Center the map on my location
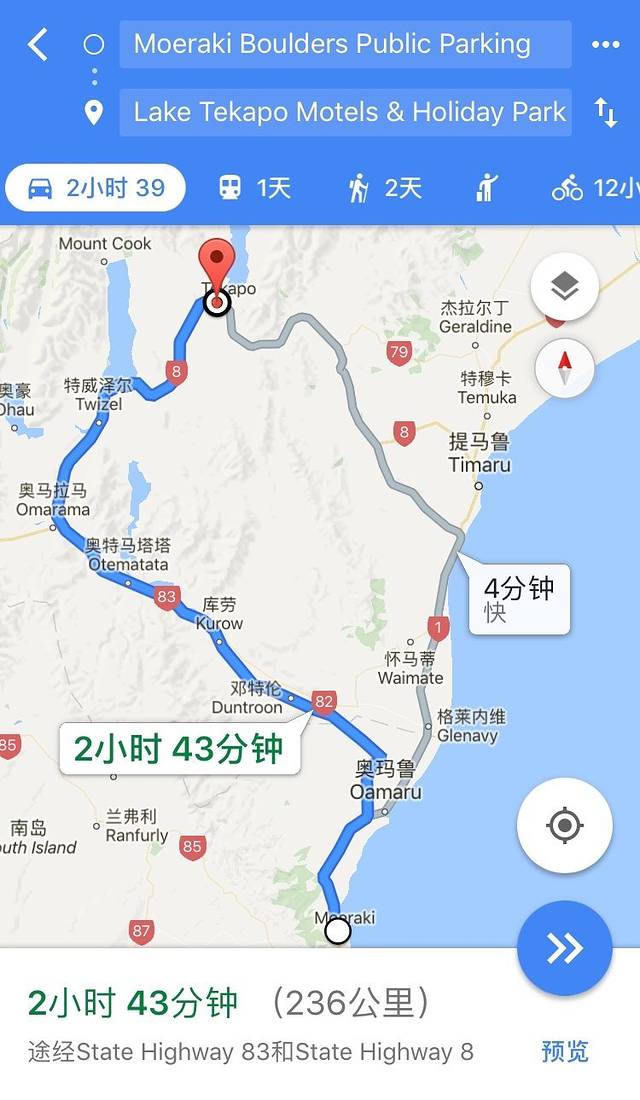Image resolution: width=640 pixels, height=1100 pixels. (x=565, y=826)
